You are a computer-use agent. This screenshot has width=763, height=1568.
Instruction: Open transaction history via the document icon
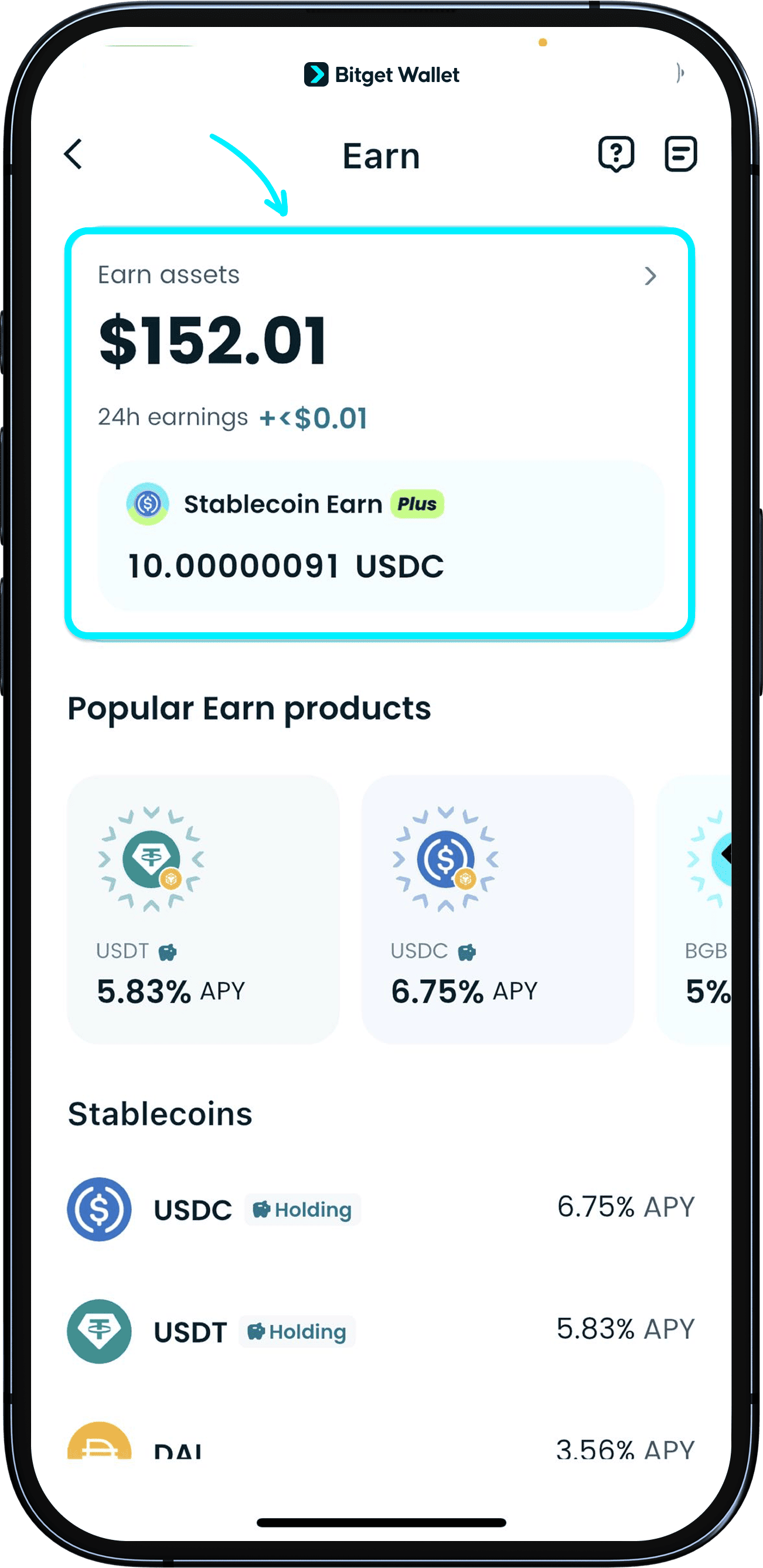(680, 155)
